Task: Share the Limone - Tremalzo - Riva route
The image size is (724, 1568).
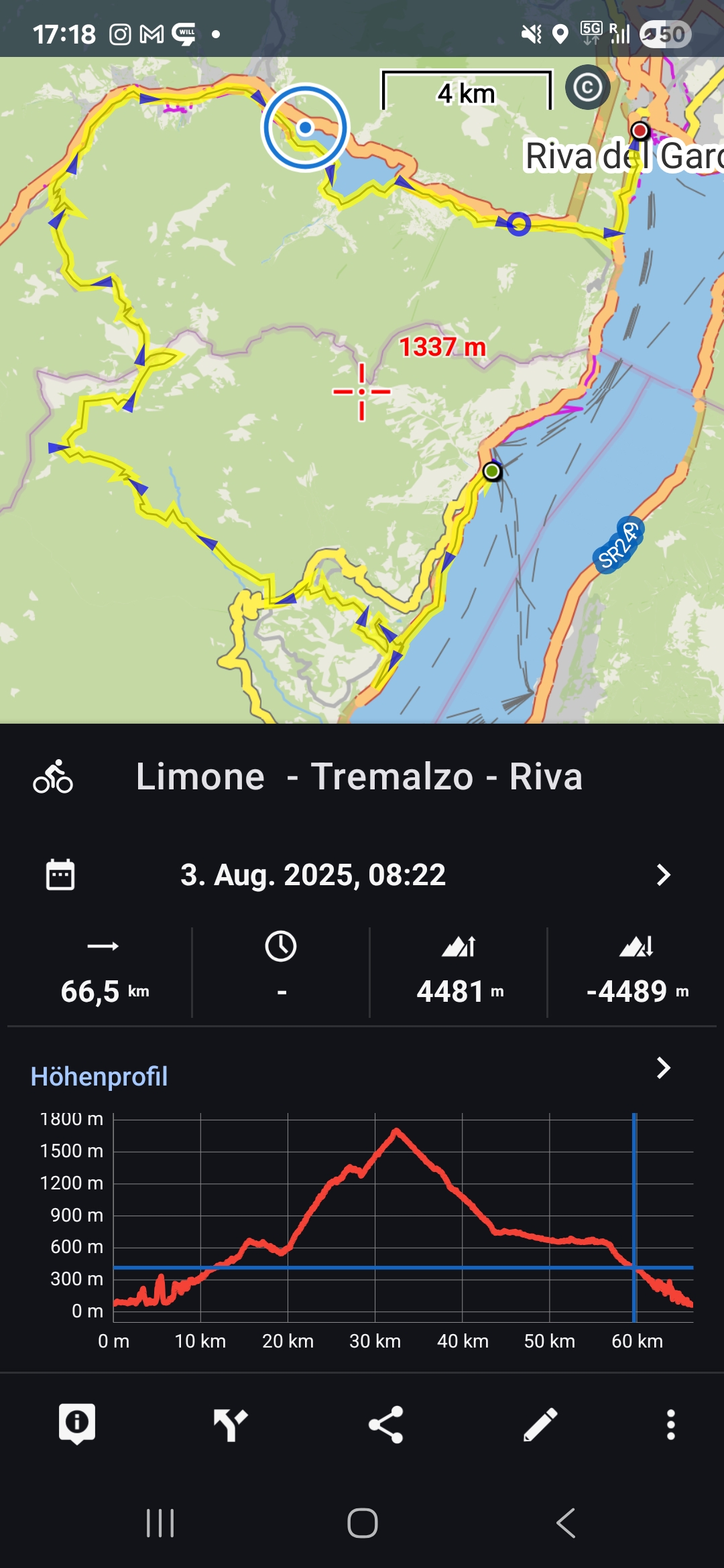Action: pos(386,1423)
